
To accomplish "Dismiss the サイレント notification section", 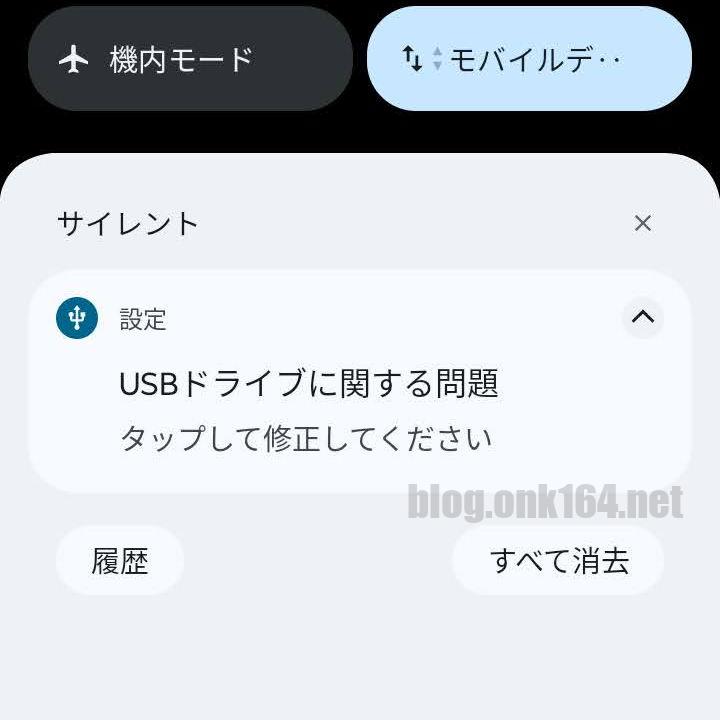I will [642, 223].
